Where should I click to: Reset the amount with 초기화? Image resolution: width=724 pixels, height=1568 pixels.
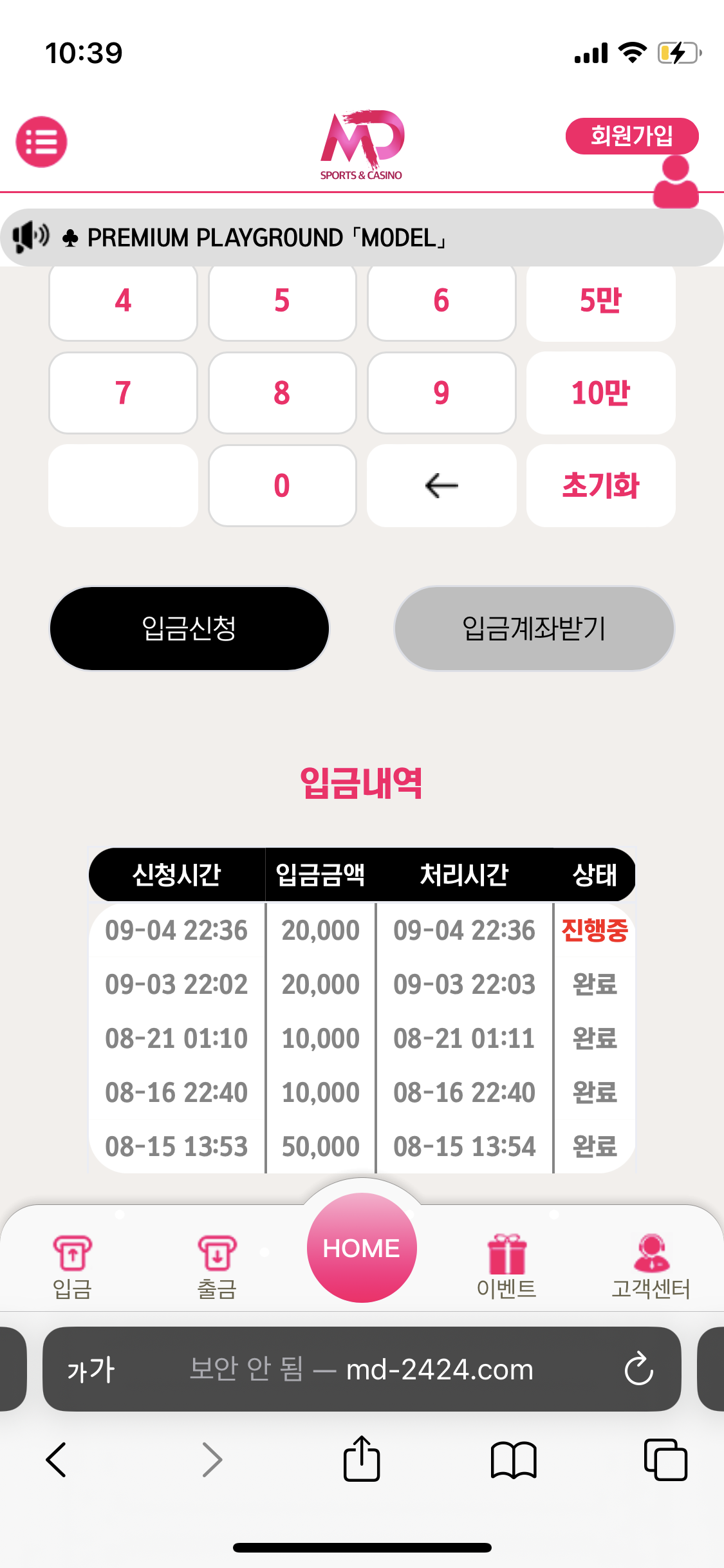[600, 485]
